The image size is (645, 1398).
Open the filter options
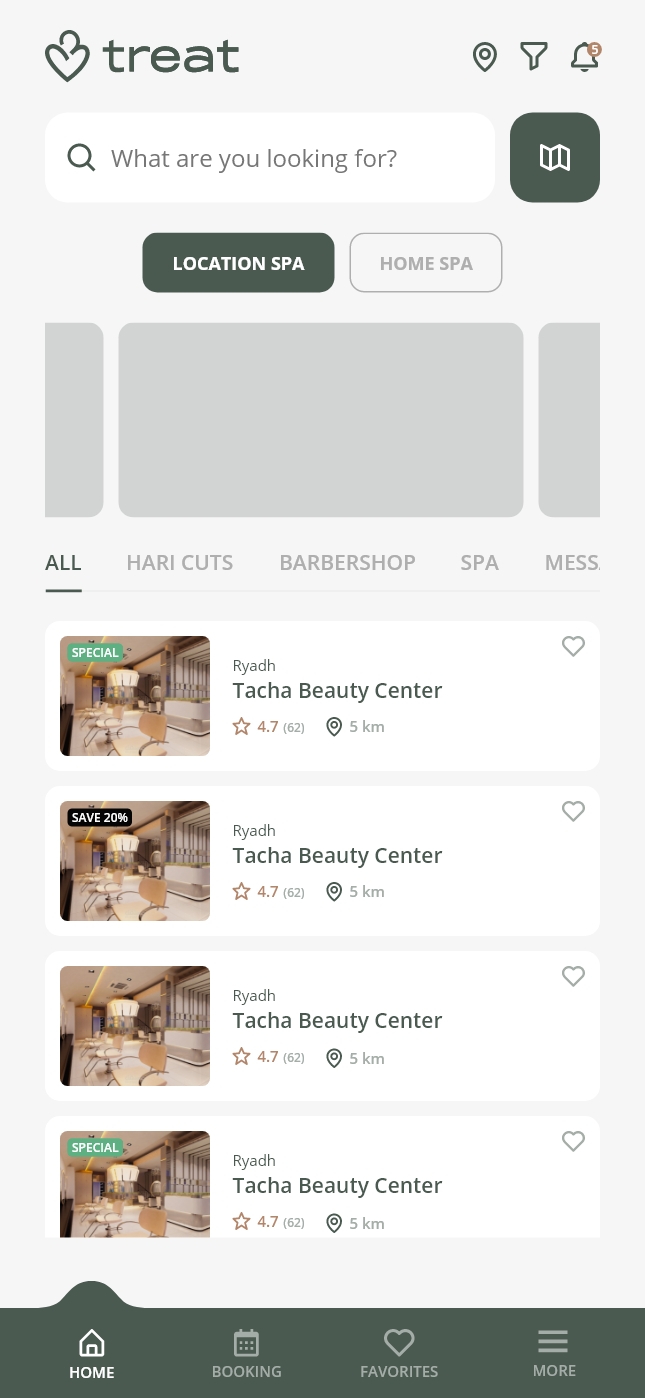click(534, 57)
